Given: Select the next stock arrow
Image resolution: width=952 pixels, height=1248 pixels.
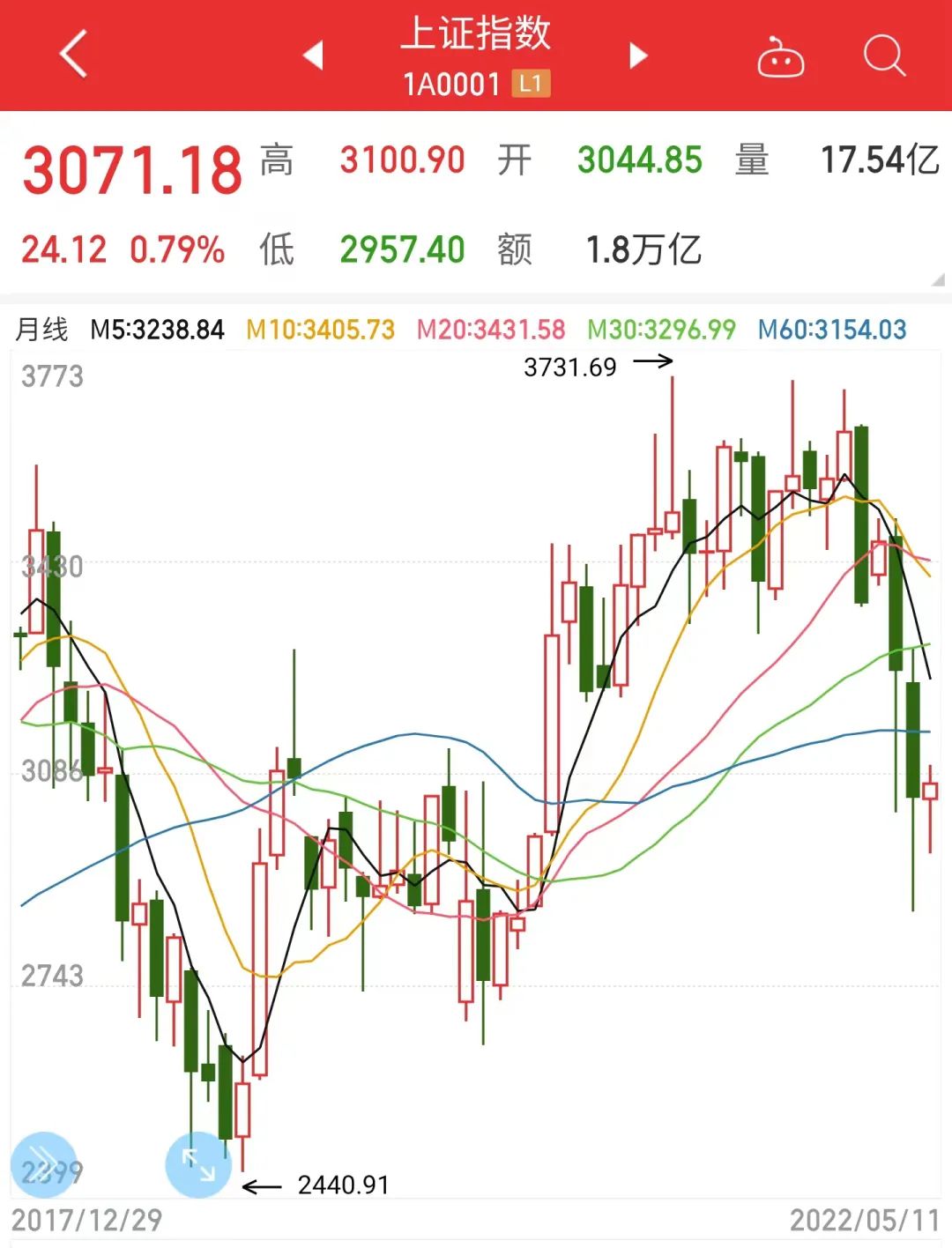Looking at the screenshot, I should click(x=636, y=56).
